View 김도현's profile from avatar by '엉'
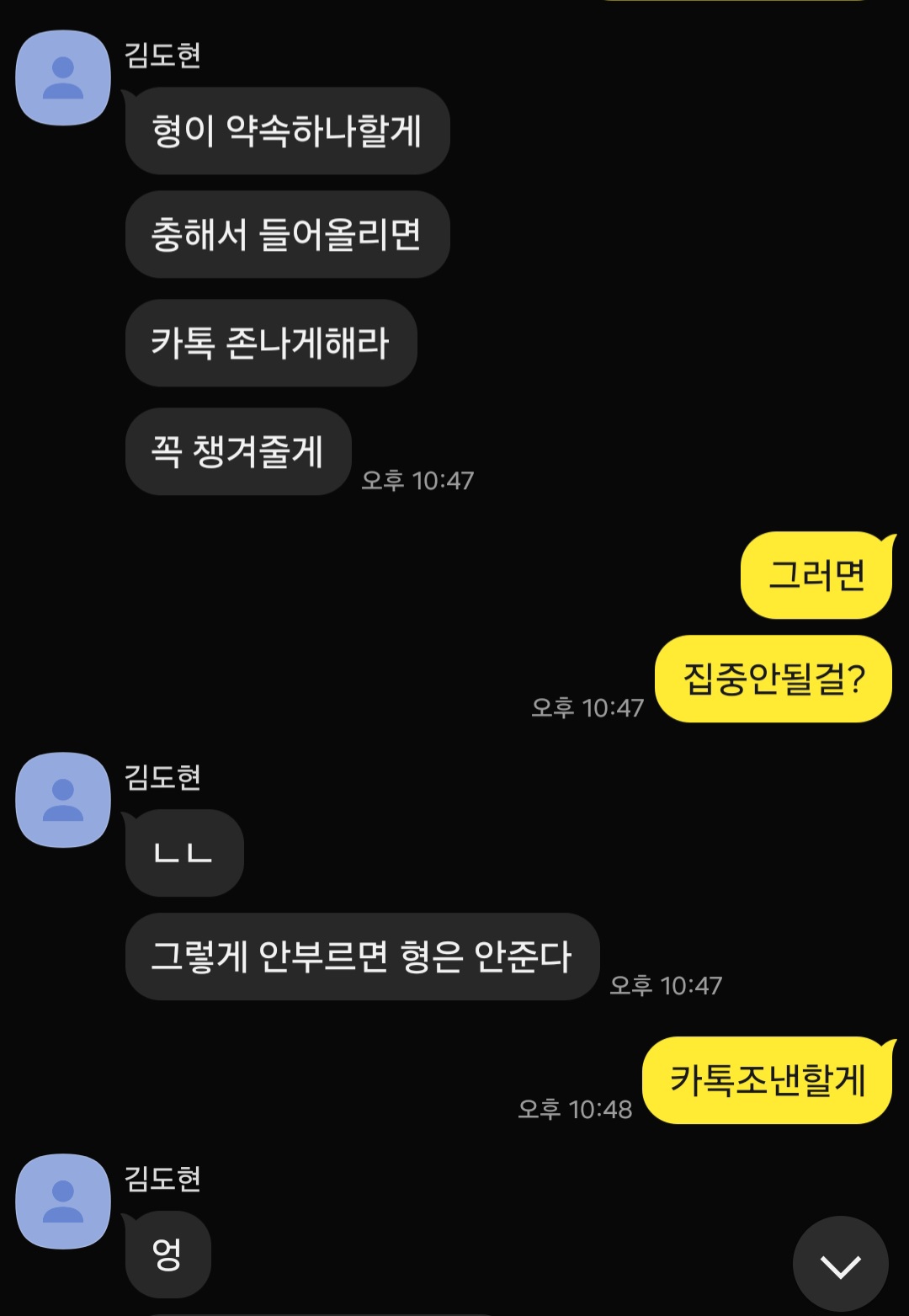 click(63, 1201)
